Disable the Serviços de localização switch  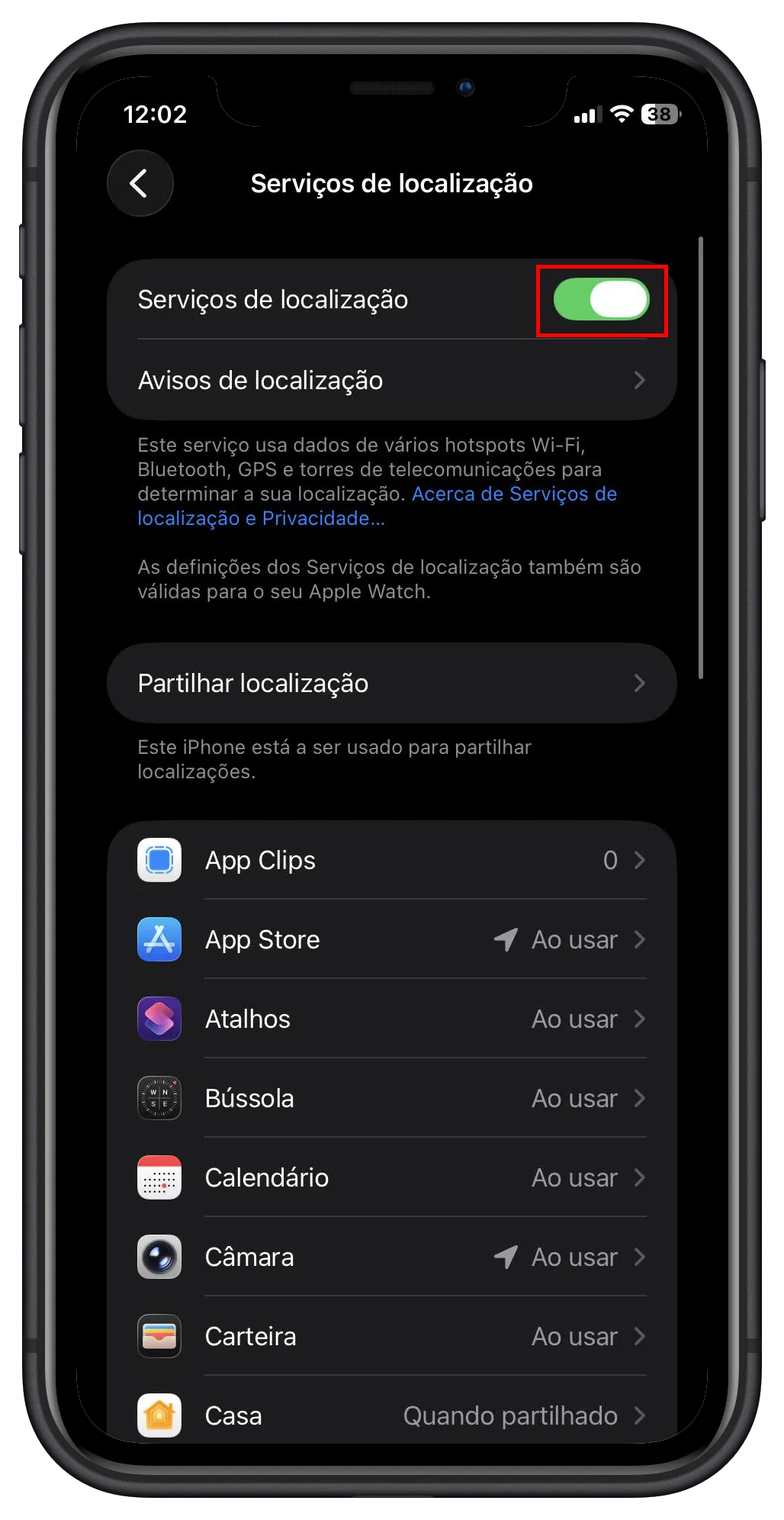point(601,299)
